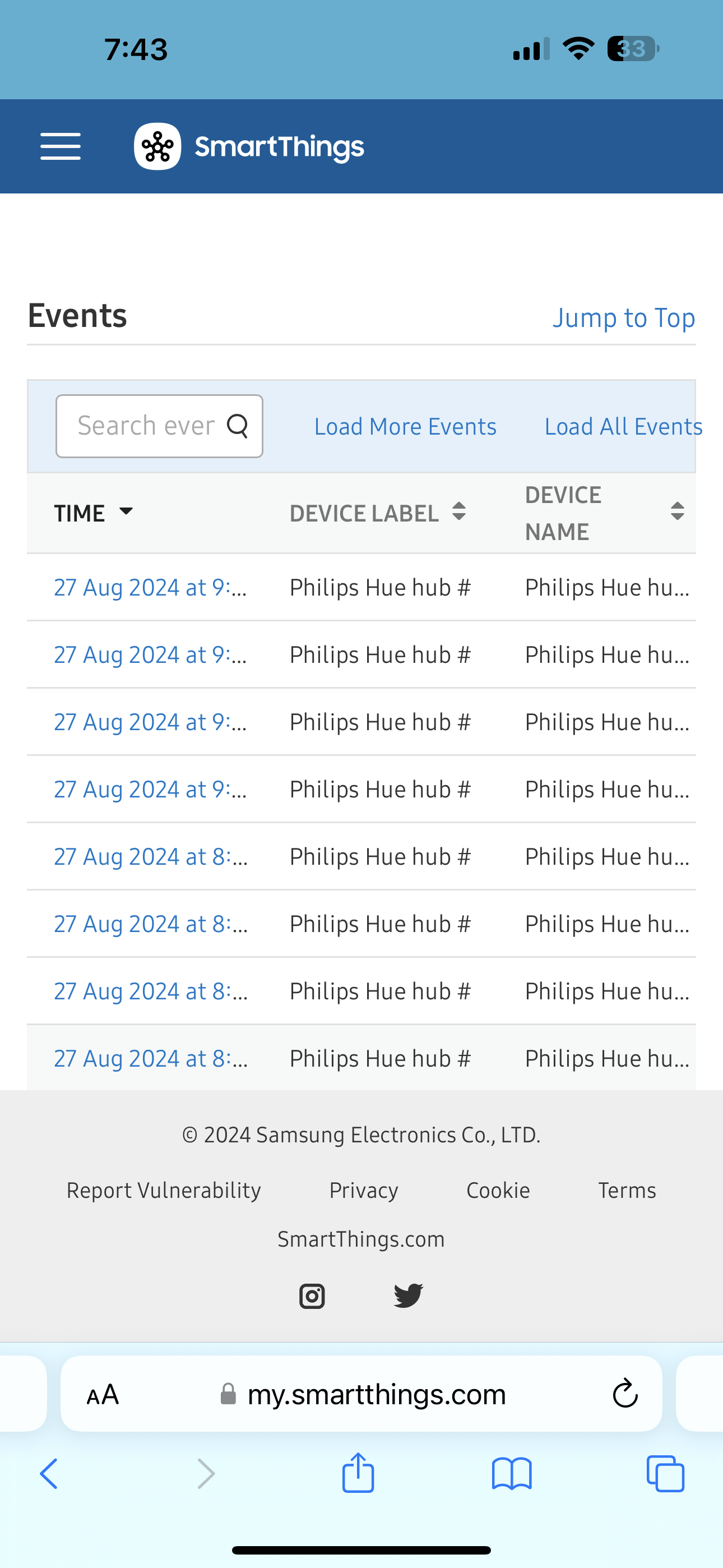The width and height of the screenshot is (723, 1568).
Task: Open the SmartThings Twitter page
Action: coord(409,1296)
